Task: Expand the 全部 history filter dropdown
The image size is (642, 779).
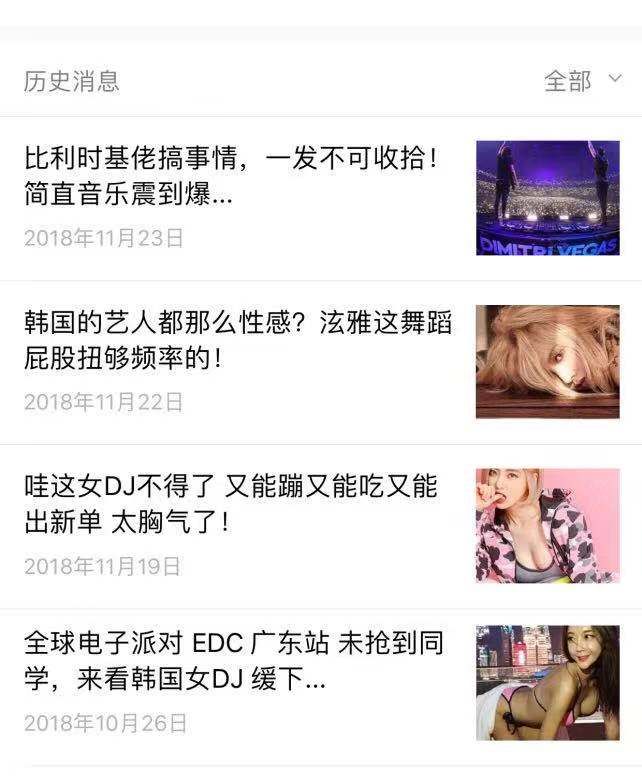Action: click(582, 81)
